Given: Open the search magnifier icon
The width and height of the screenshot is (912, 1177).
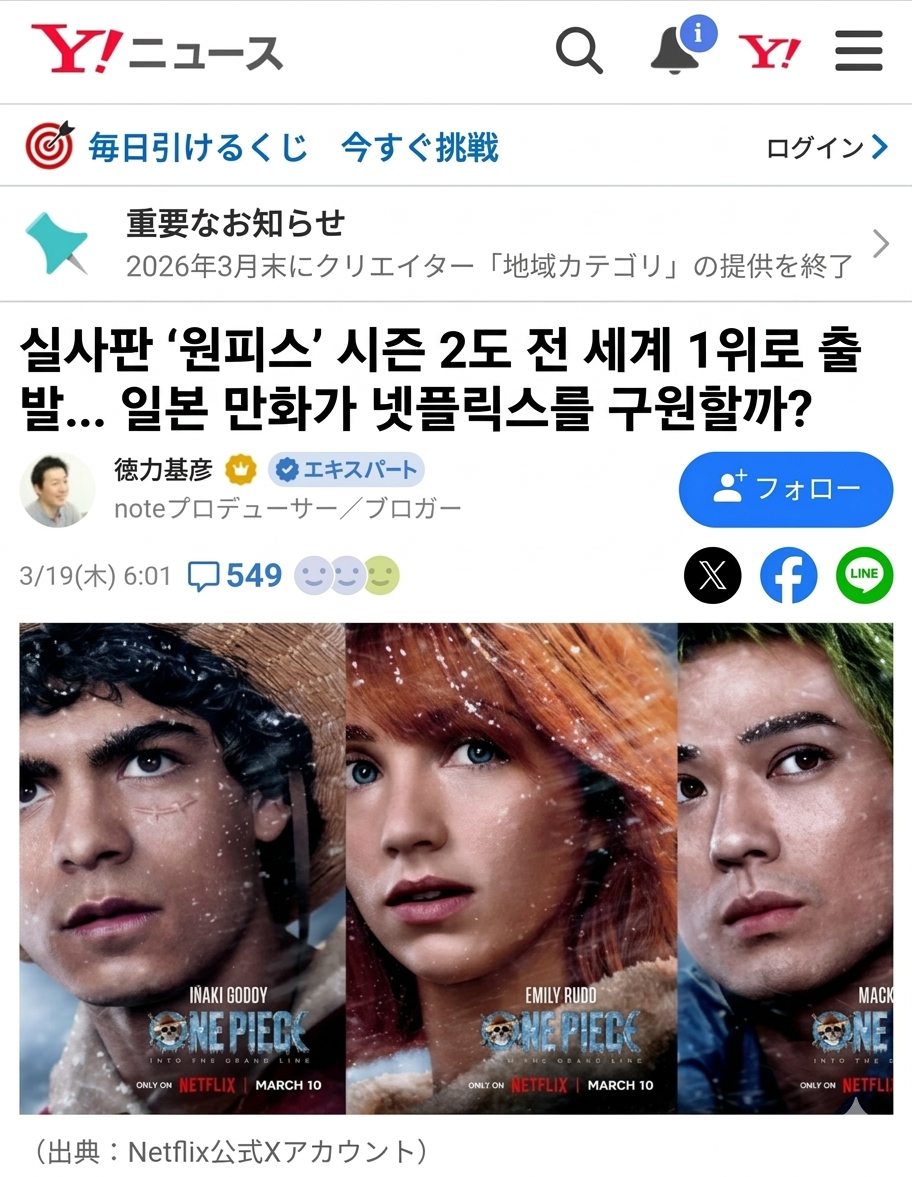Looking at the screenshot, I should [579, 51].
